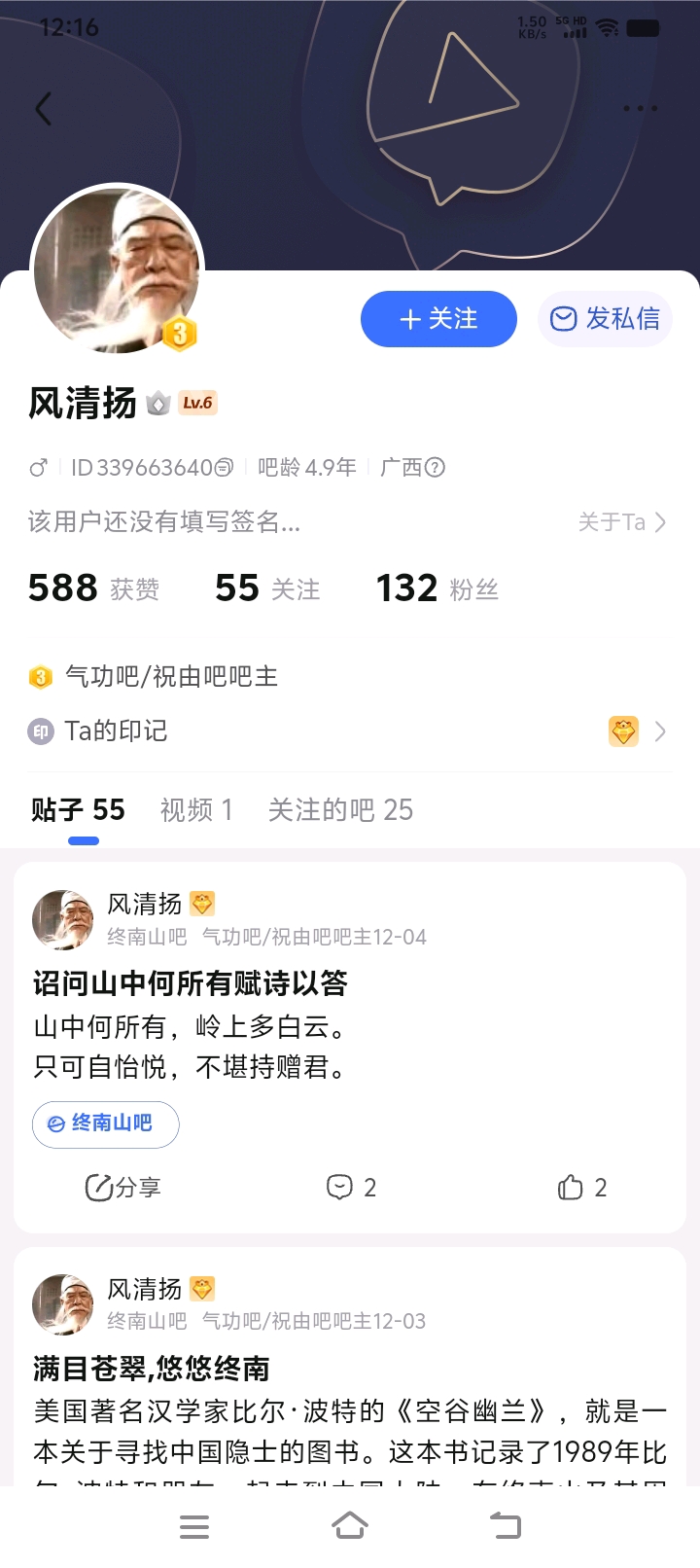Share the 诏问山中何所有赋诗以答 post
Image resolution: width=700 pixels, height=1568 pixels.
123,1188
